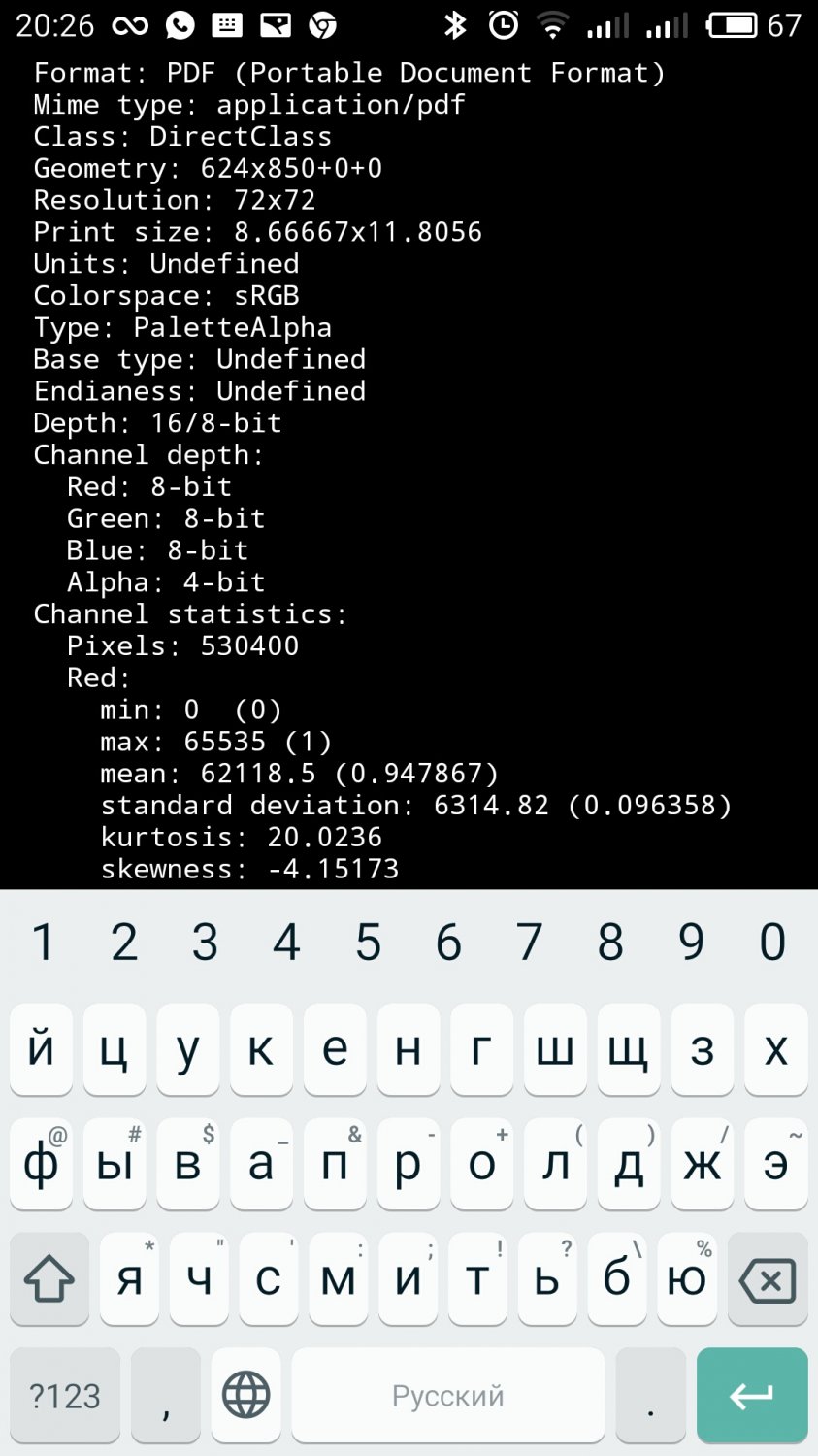Type the letter й

point(41,1050)
